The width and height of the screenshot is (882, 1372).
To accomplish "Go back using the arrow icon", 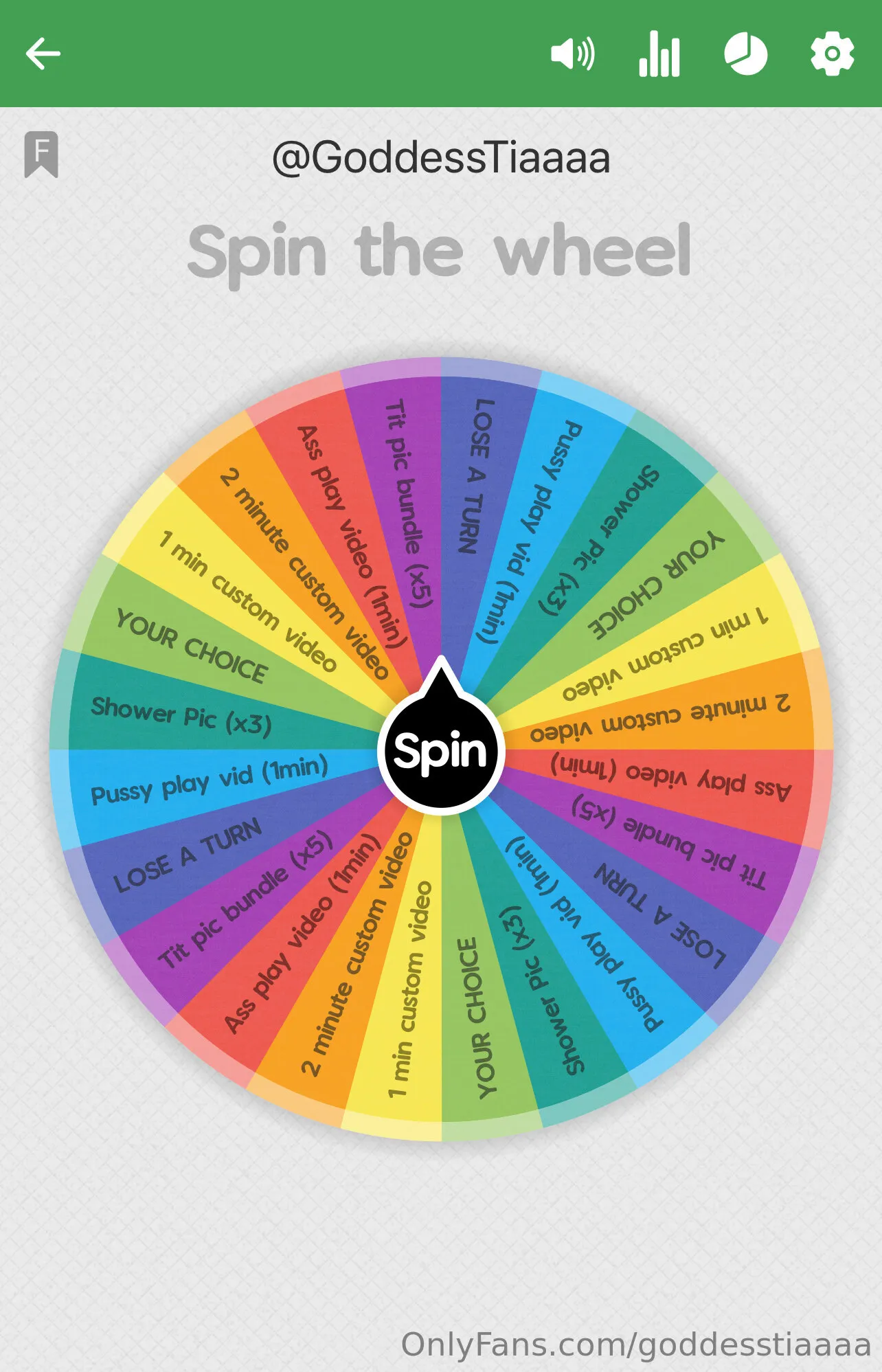I will tap(43, 54).
